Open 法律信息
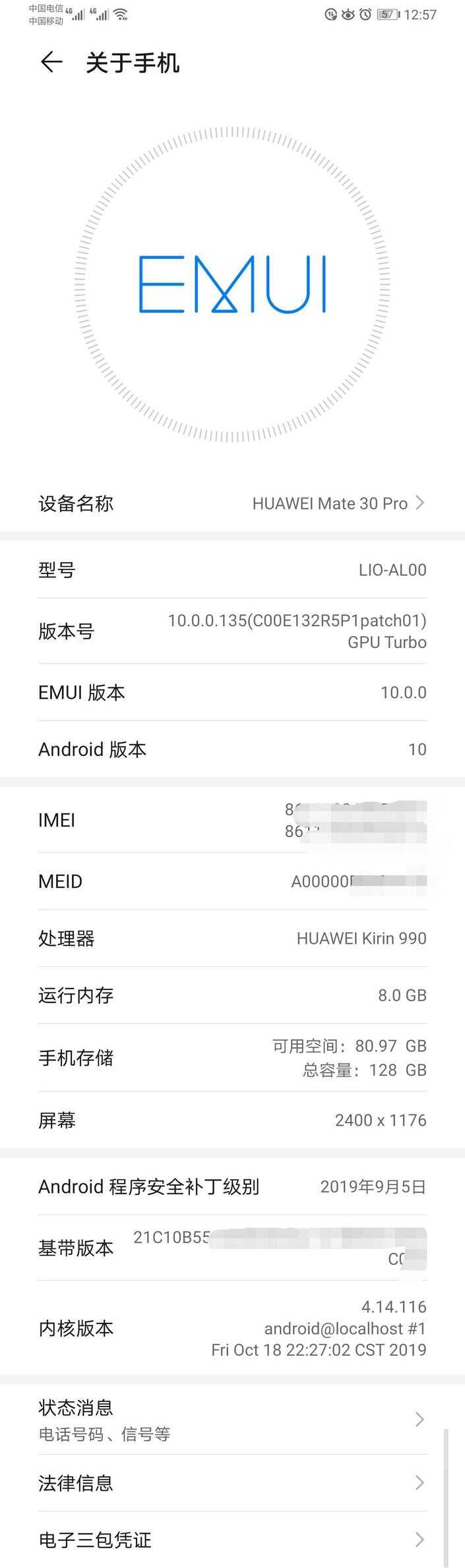 point(232,1483)
